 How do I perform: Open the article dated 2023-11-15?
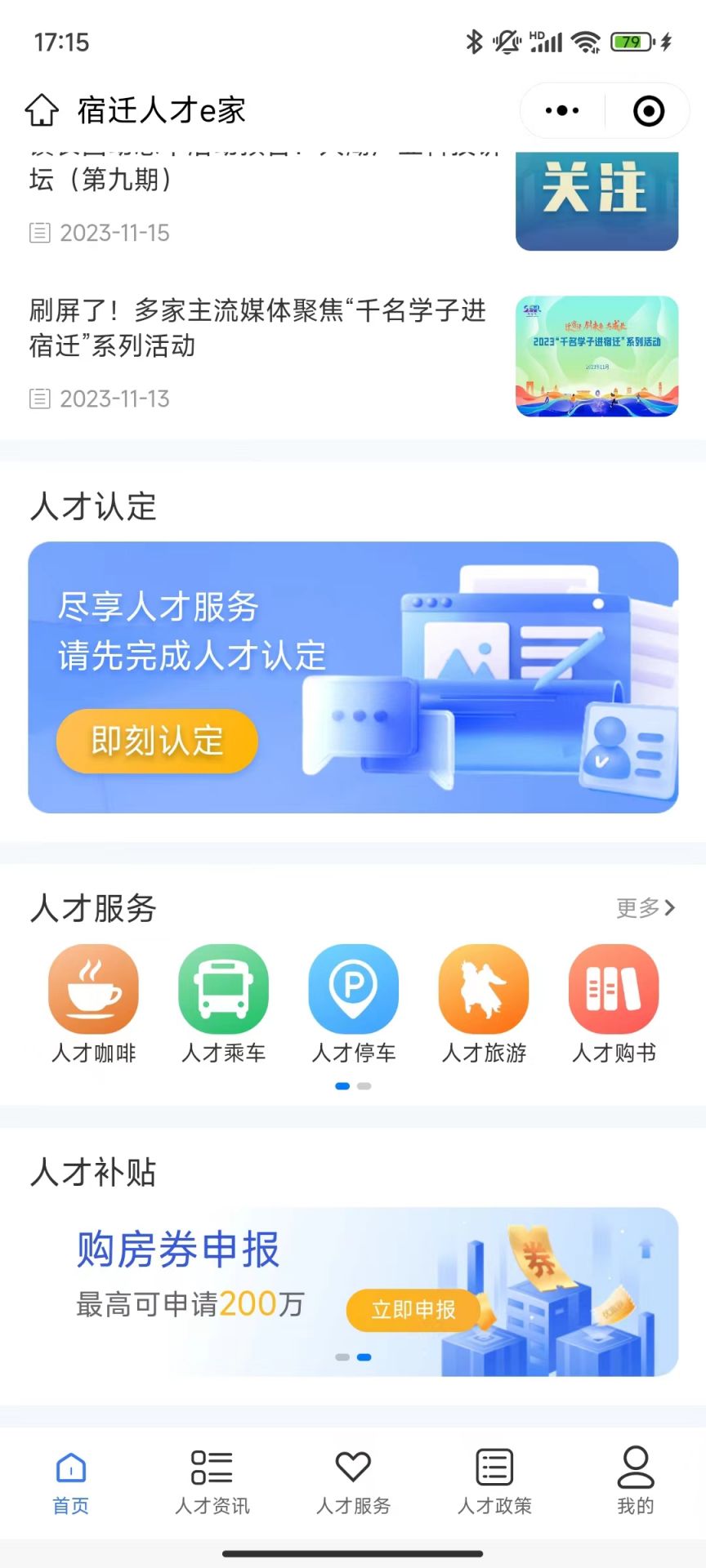(261, 196)
